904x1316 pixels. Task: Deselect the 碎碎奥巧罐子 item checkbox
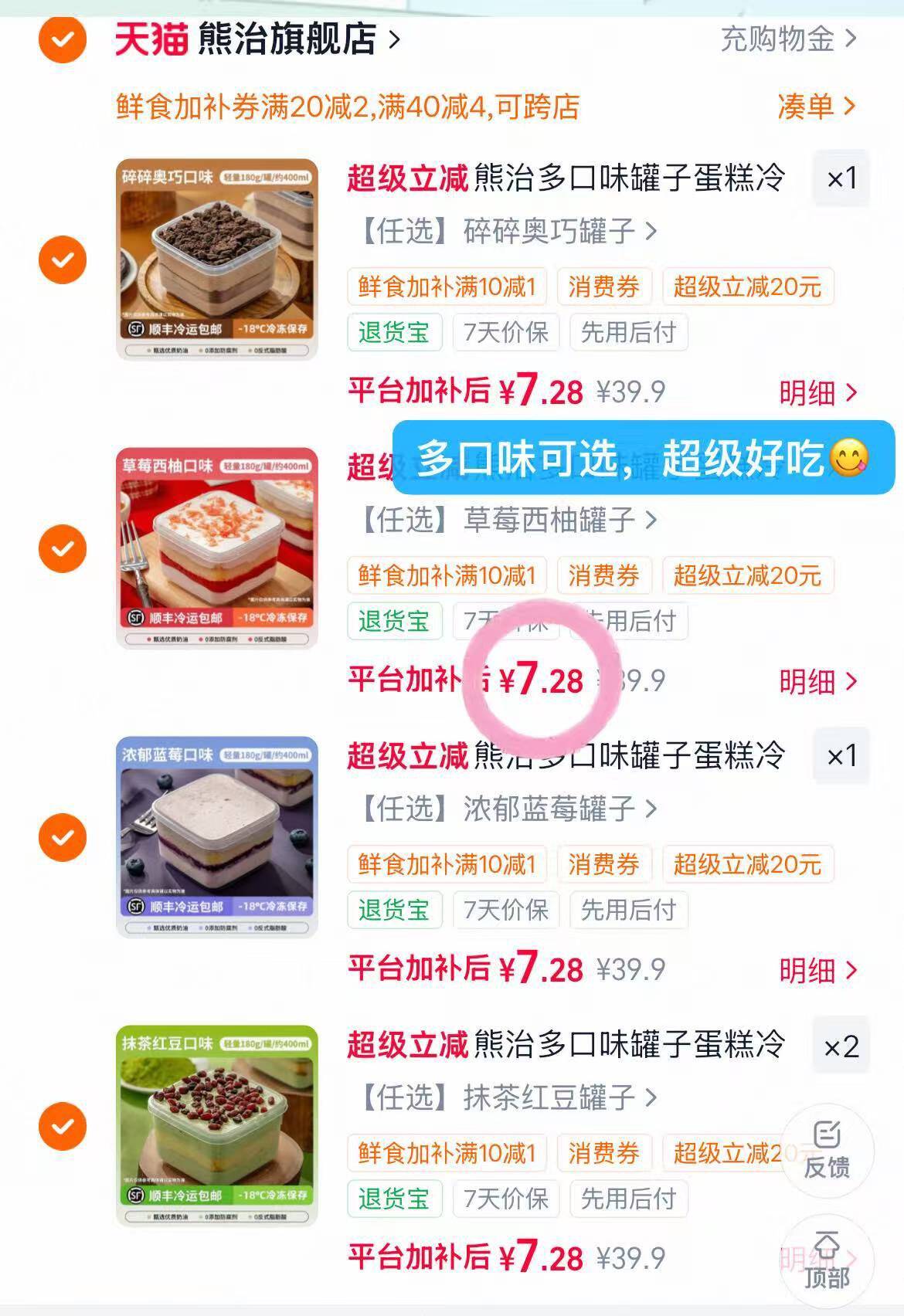tap(63, 259)
